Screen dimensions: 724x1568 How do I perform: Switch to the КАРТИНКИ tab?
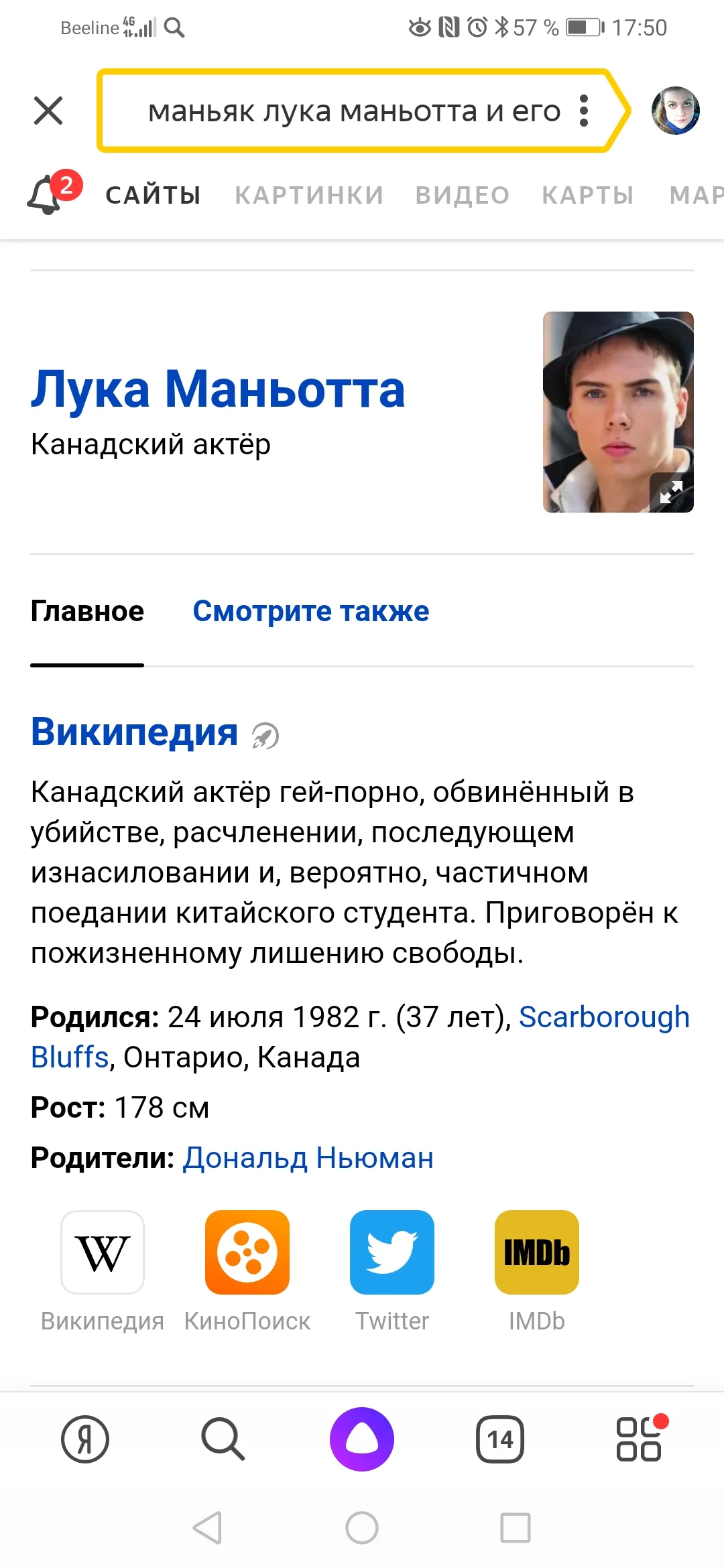[x=309, y=195]
